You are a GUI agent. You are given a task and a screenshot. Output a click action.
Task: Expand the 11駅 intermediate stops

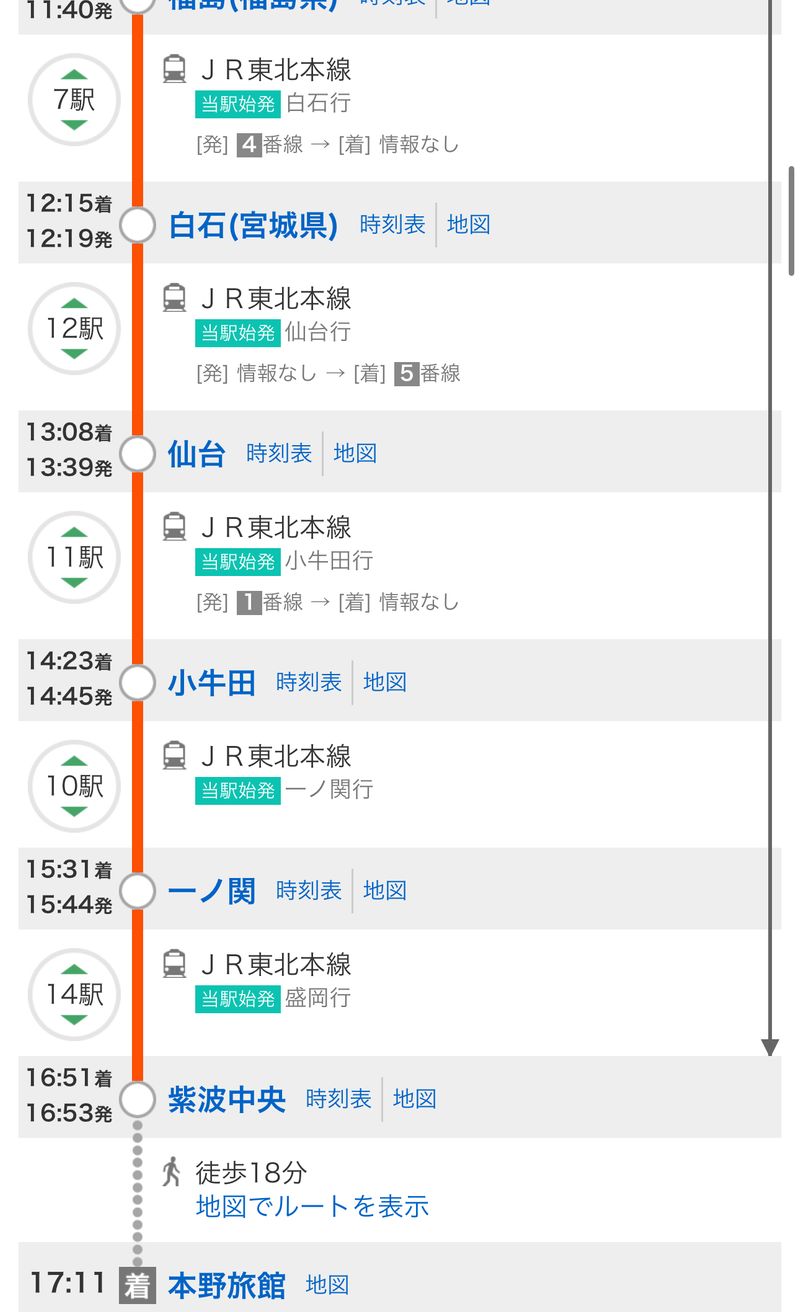click(75, 557)
